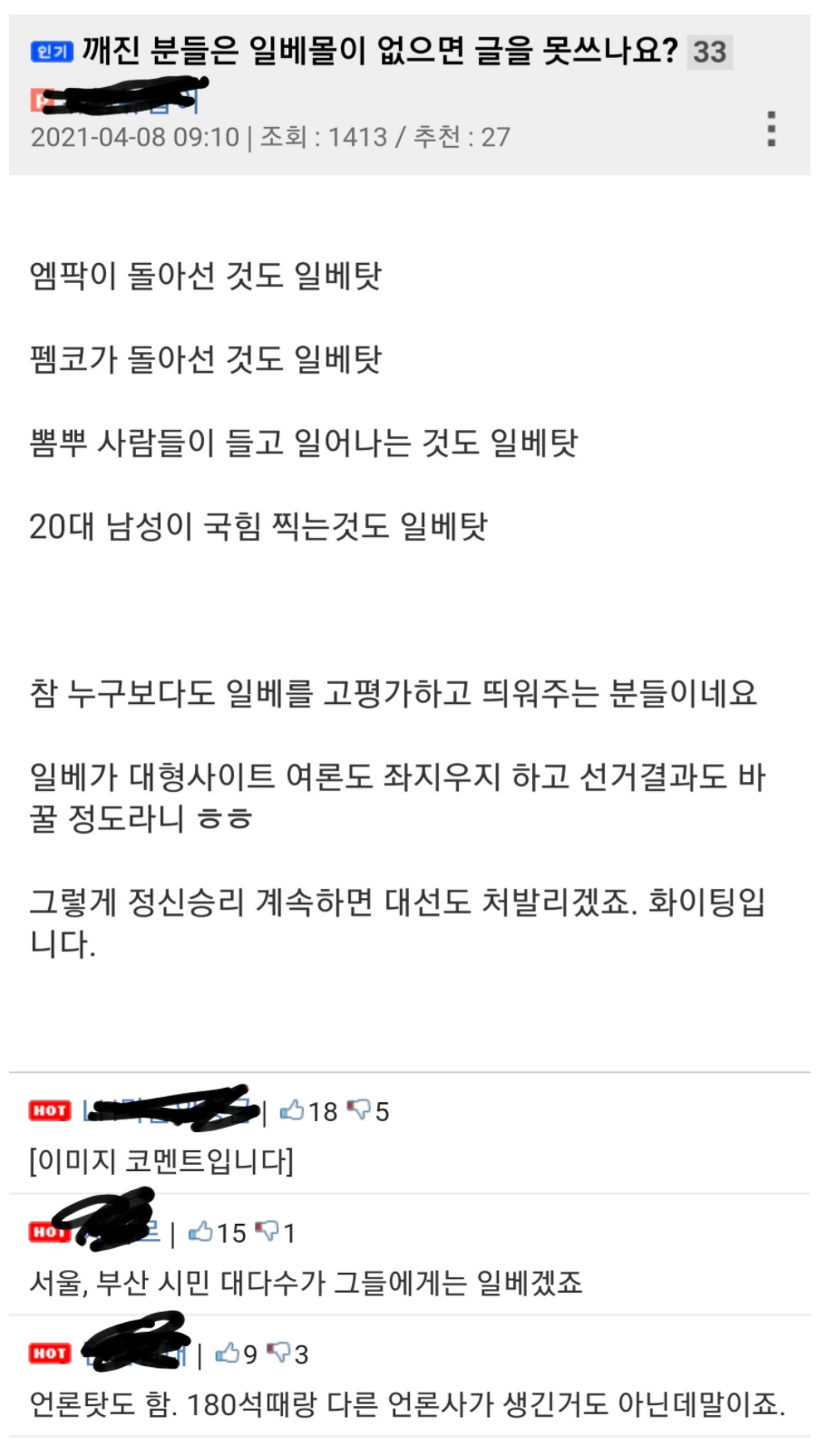The image size is (817, 1456).
Task: Dislike the comment about 서울, 부산 시민
Action: pos(267,1232)
